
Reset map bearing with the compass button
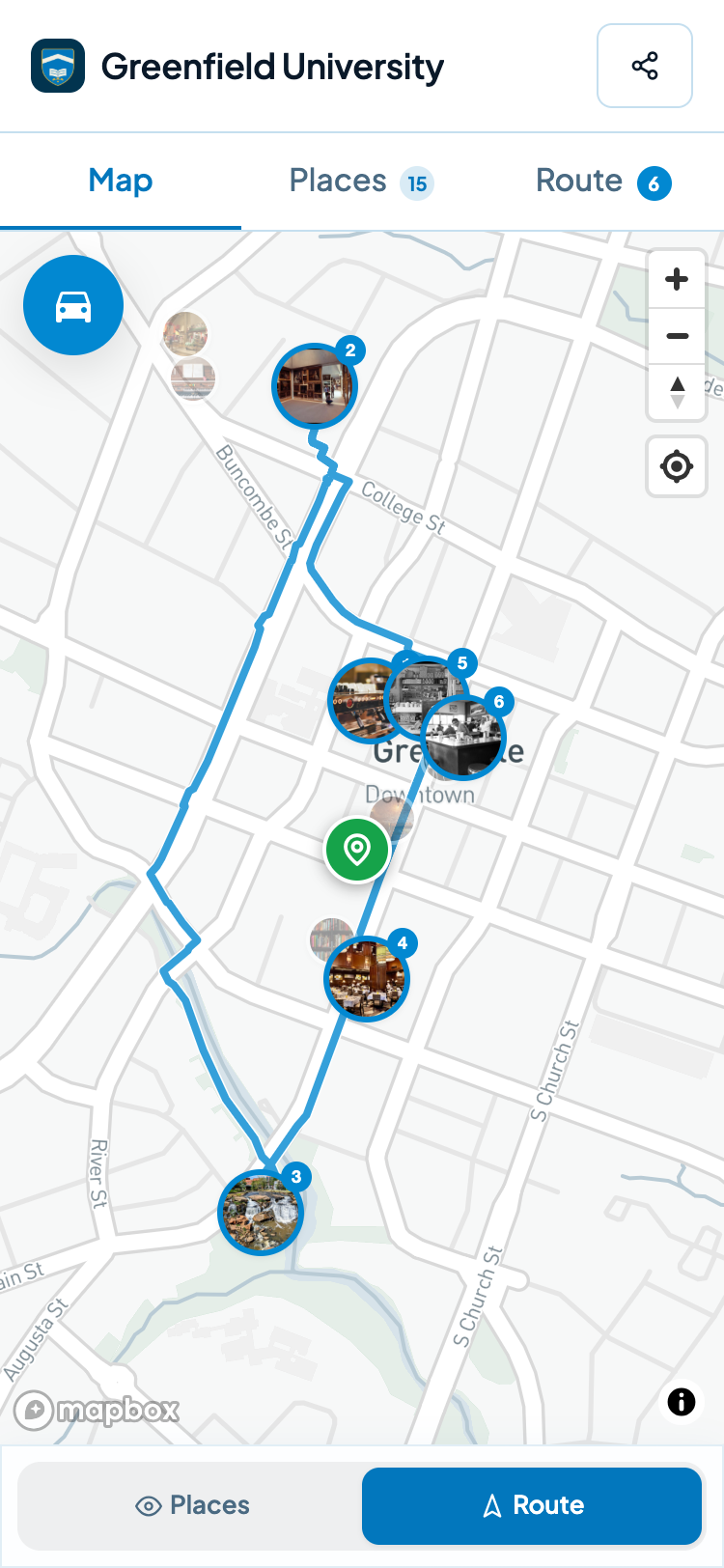point(677,392)
